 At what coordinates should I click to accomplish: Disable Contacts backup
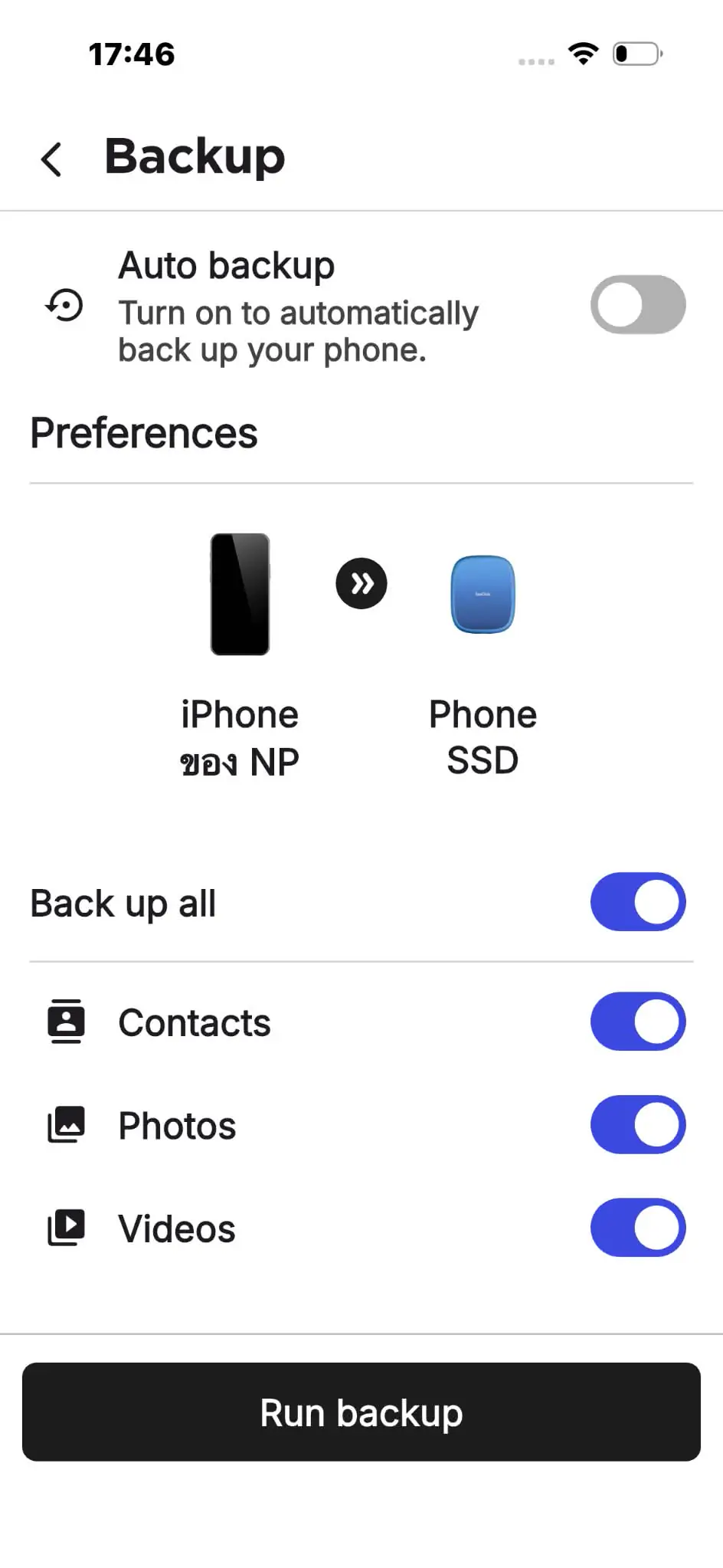[637, 1022]
